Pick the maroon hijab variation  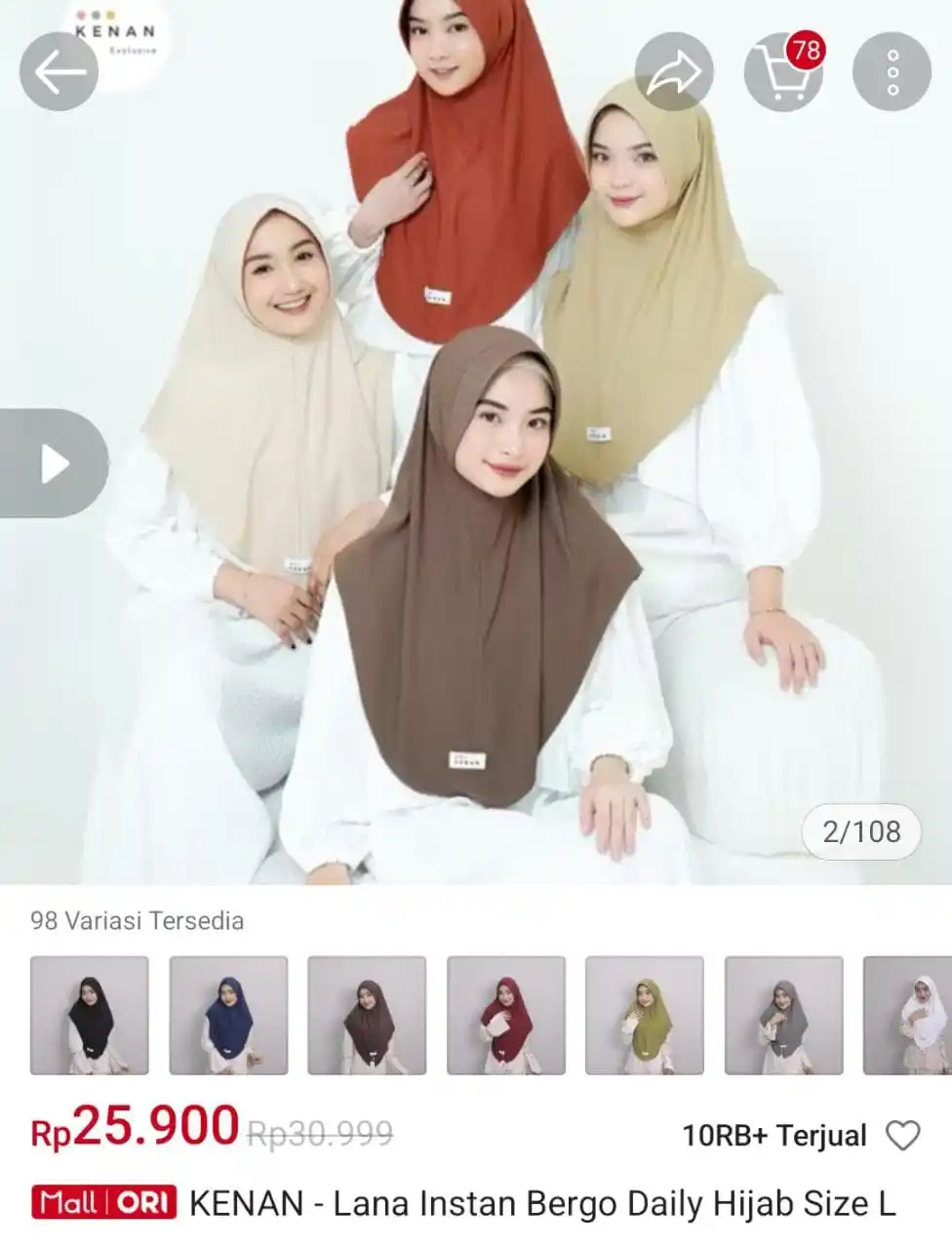click(x=506, y=1015)
